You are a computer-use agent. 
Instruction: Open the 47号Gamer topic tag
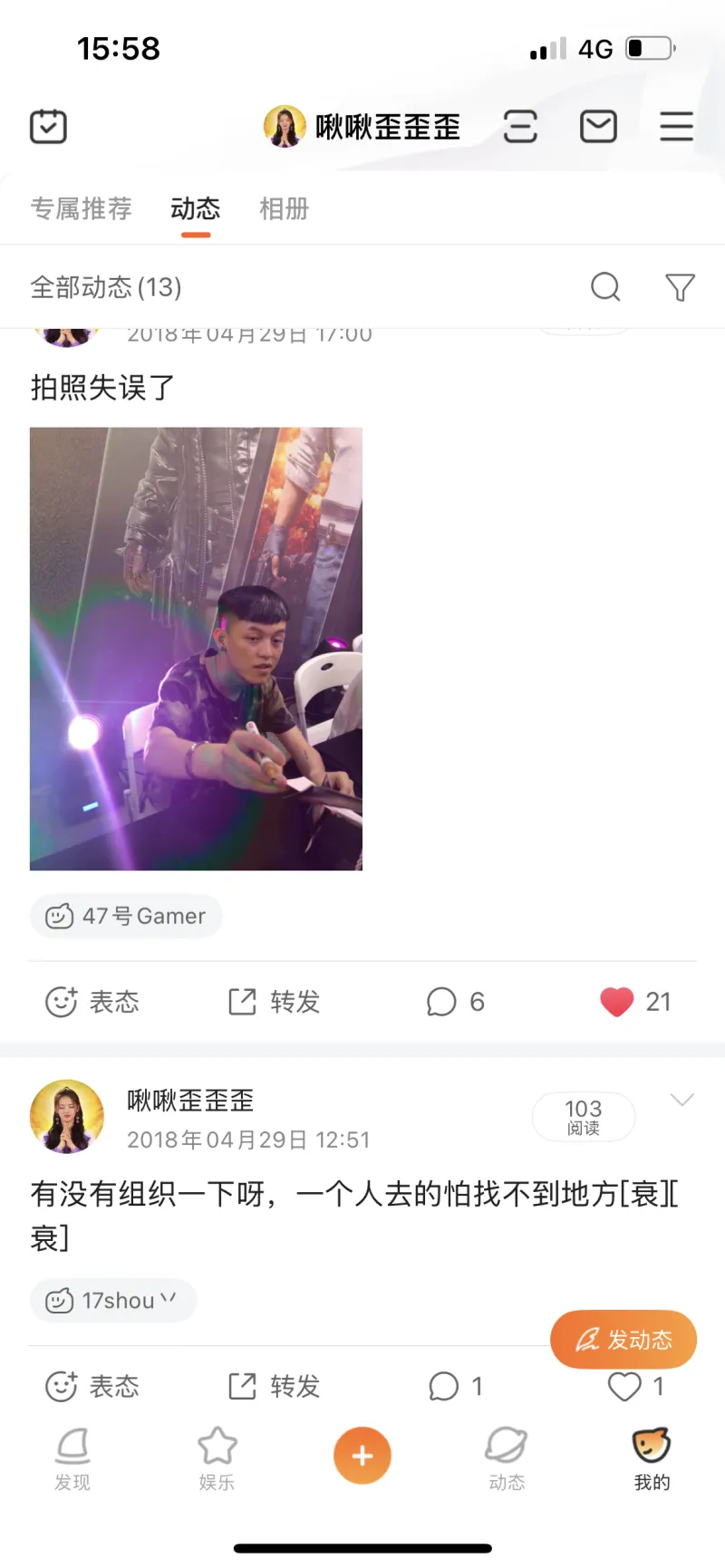[125, 916]
